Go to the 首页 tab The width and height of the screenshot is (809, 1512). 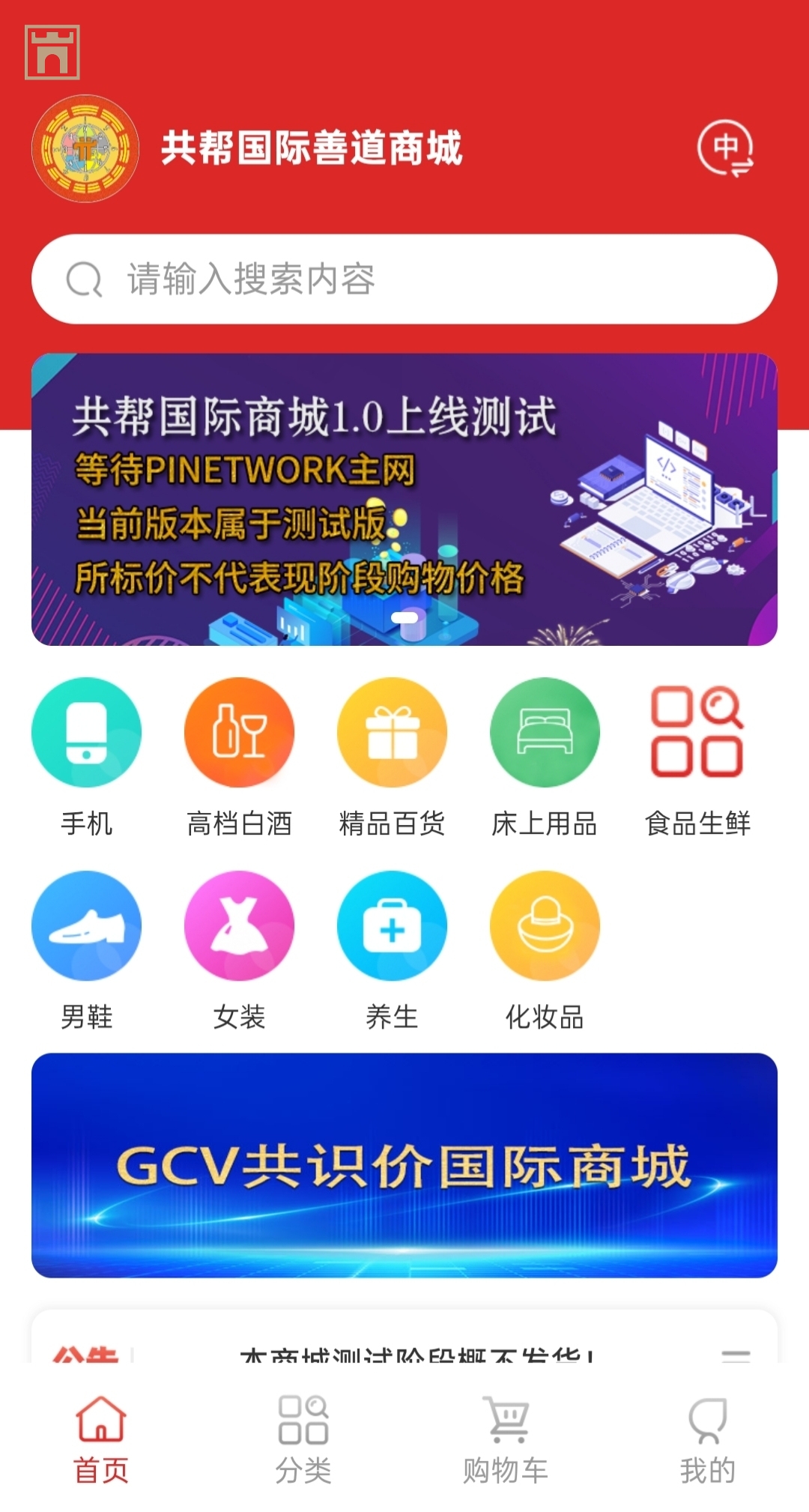pos(101,1439)
